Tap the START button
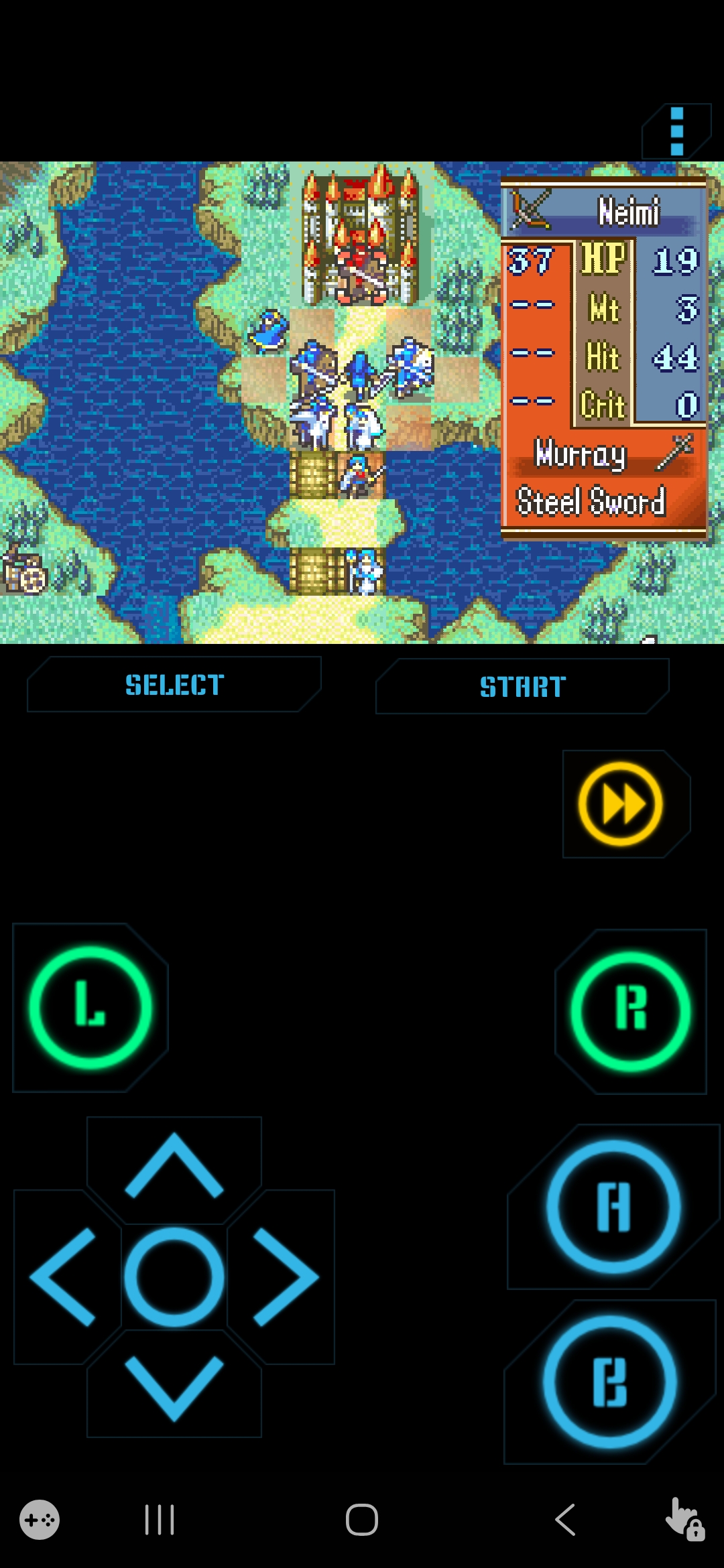724x1568 pixels. pos(523,686)
